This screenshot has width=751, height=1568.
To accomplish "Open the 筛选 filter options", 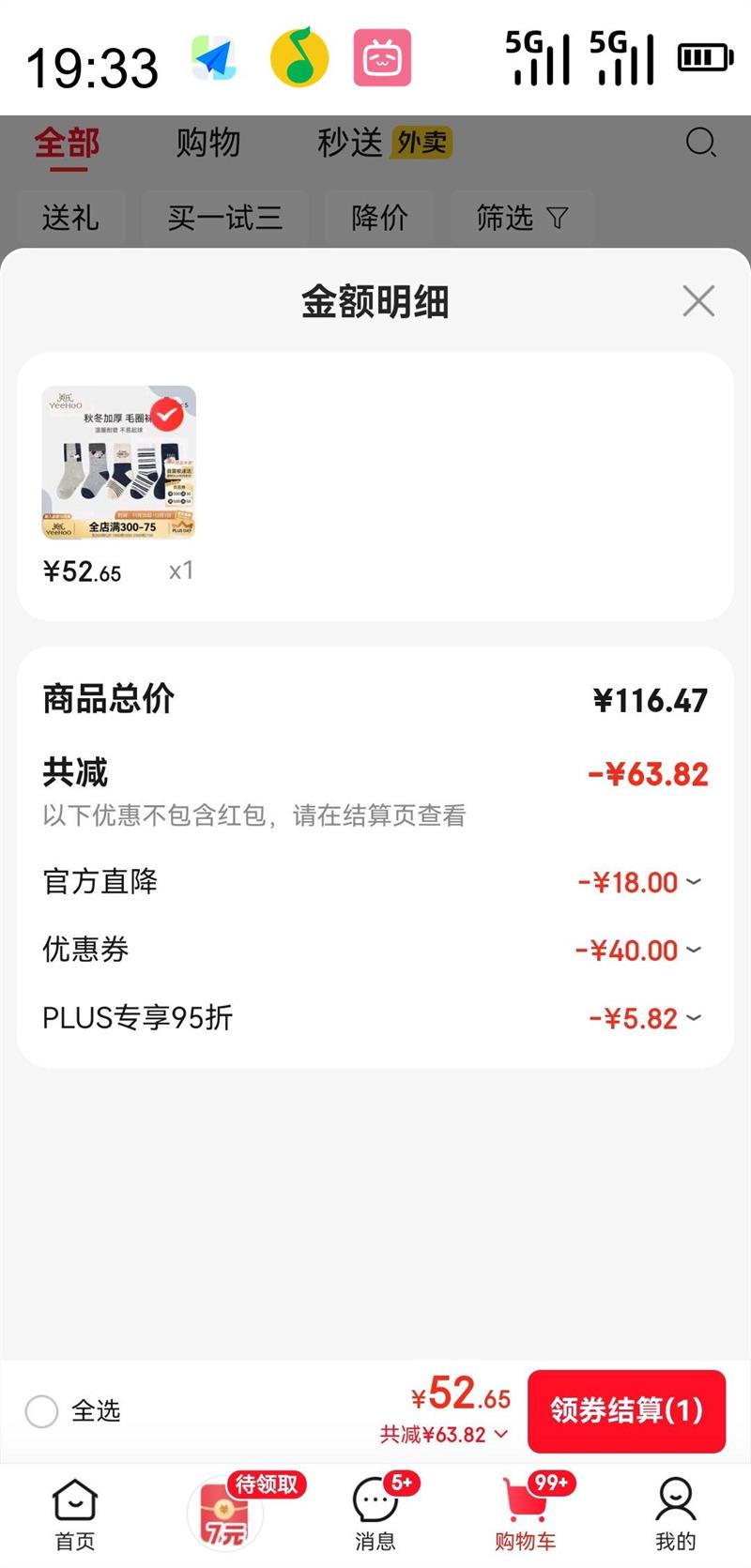I will (x=522, y=218).
